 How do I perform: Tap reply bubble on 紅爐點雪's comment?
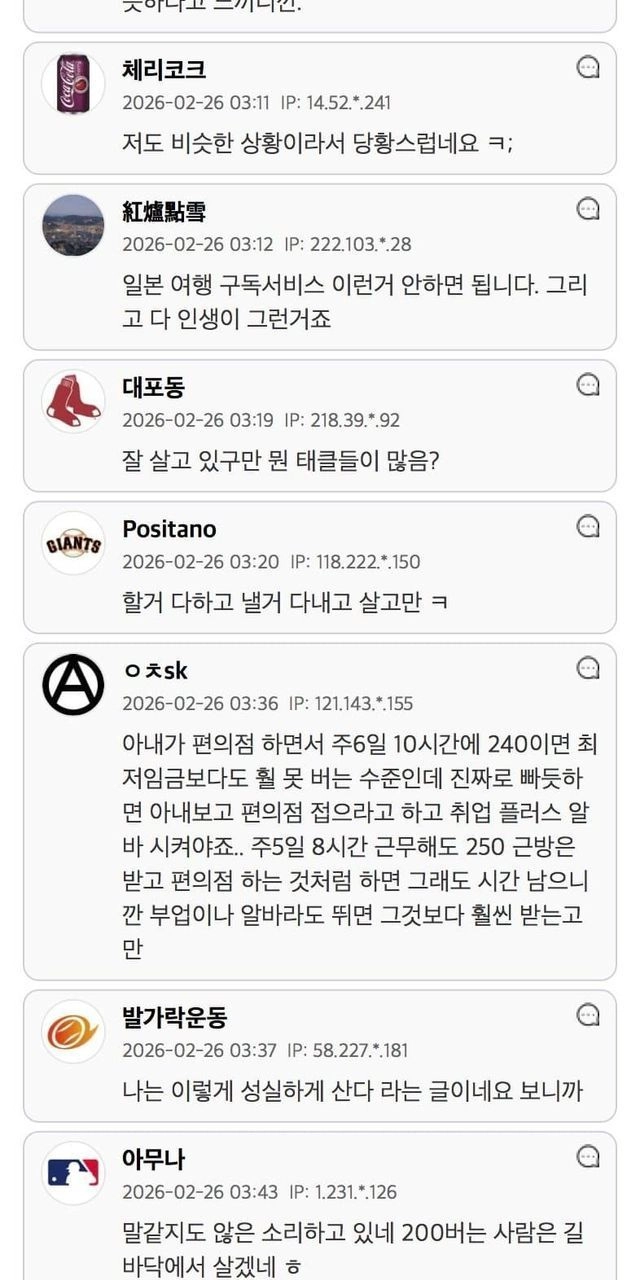[x=589, y=209]
